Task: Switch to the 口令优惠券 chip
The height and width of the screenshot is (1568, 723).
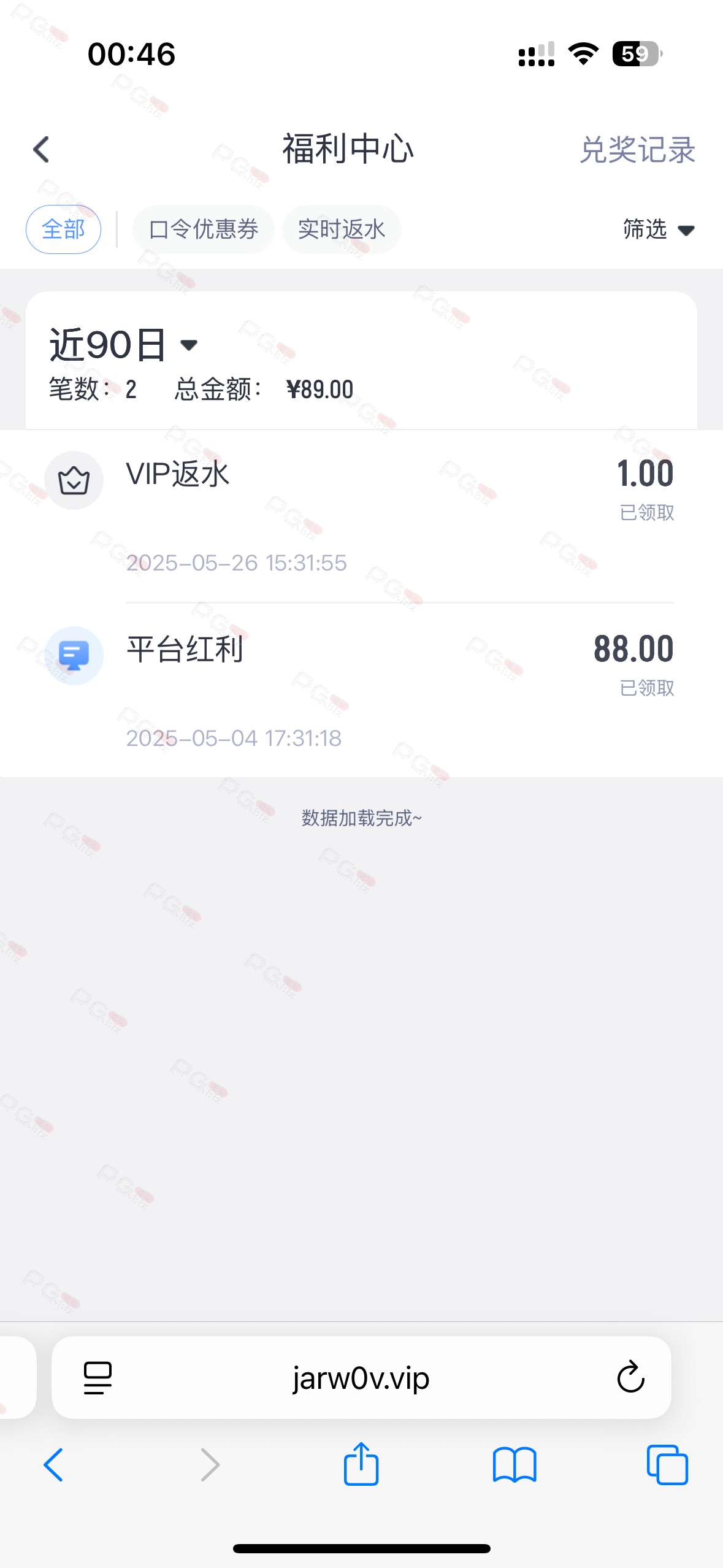Action: [x=204, y=229]
